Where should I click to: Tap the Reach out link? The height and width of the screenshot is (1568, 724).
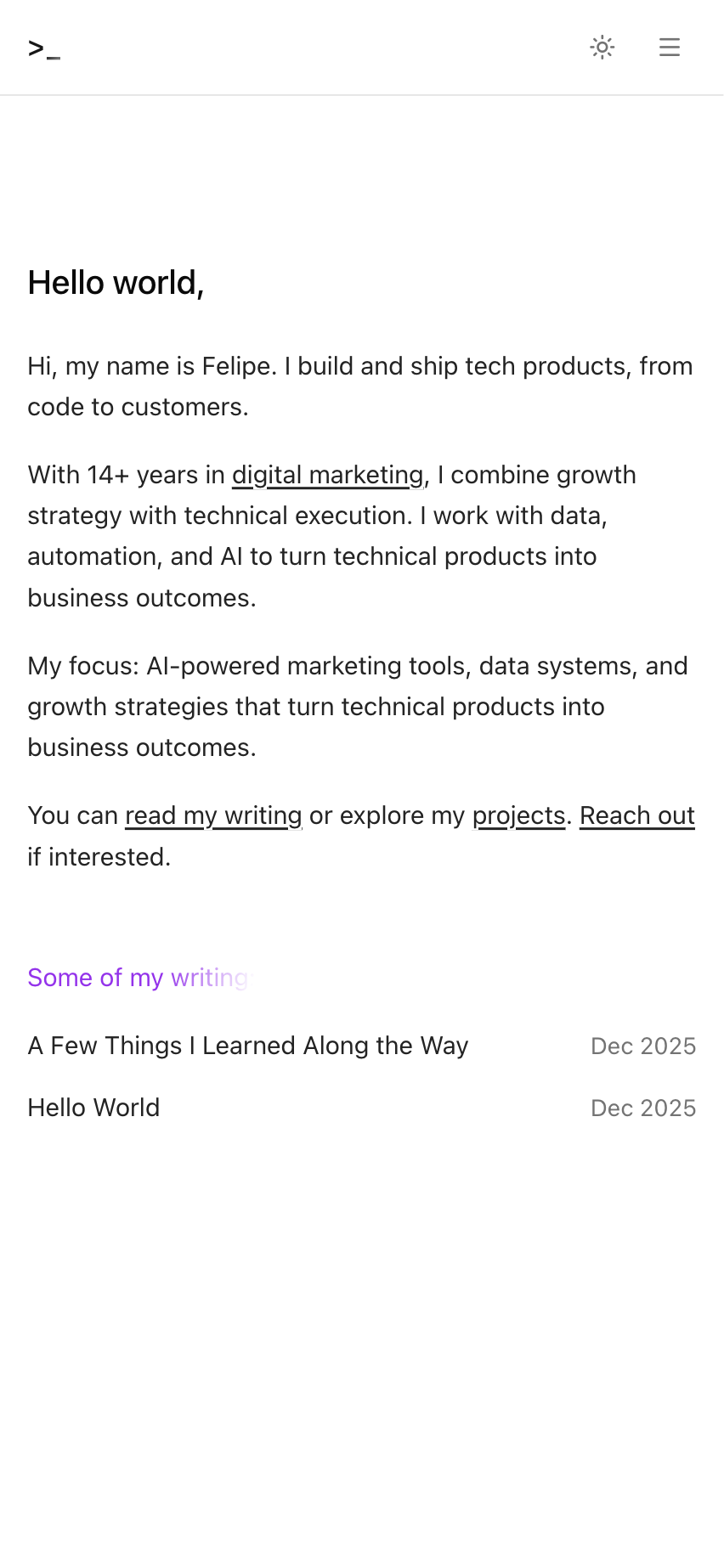pos(636,815)
